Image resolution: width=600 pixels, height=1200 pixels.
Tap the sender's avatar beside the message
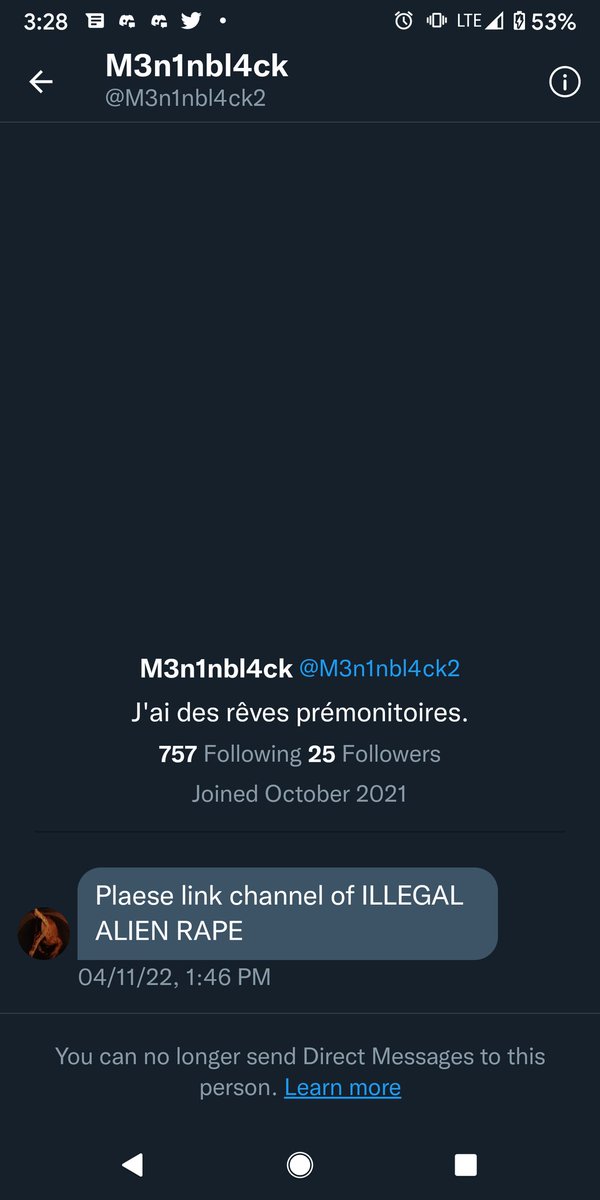(44, 933)
